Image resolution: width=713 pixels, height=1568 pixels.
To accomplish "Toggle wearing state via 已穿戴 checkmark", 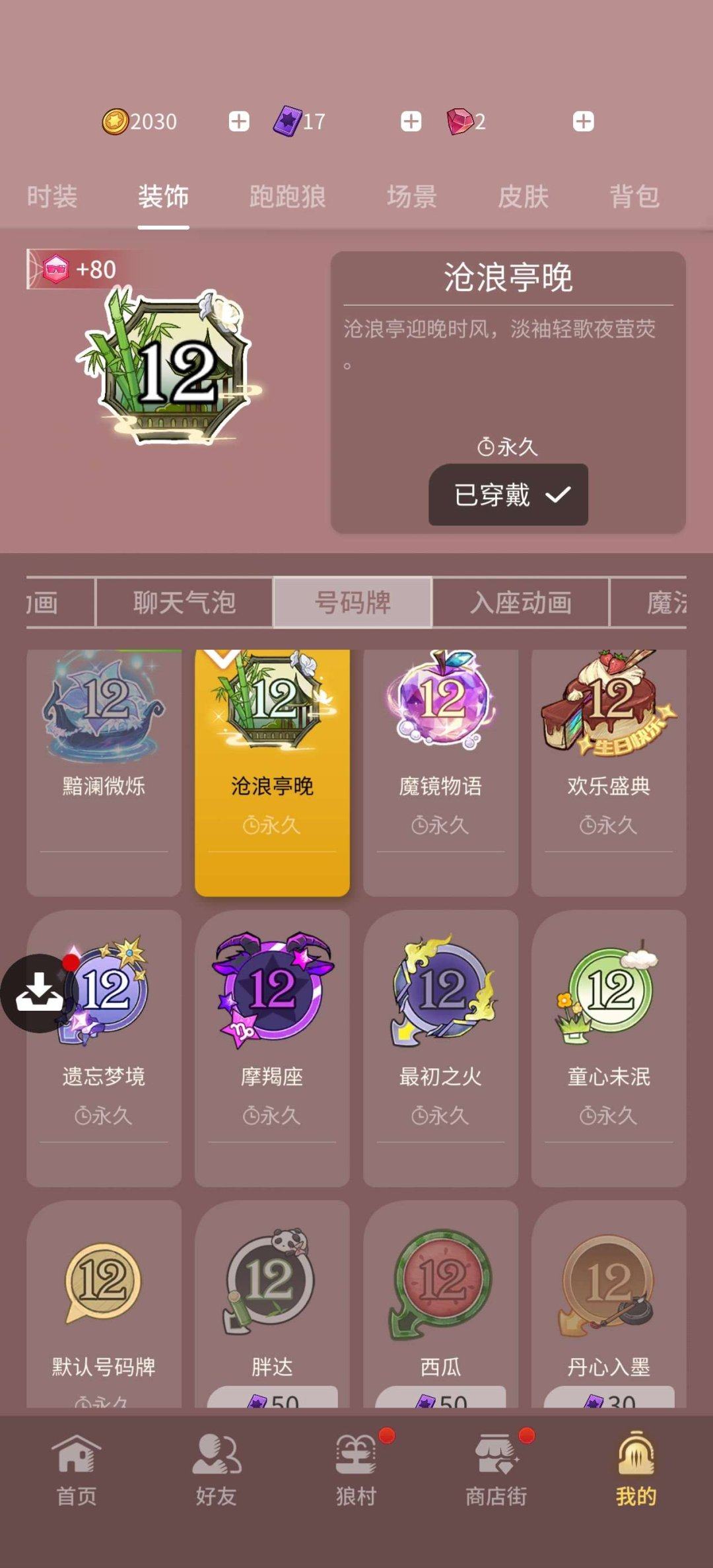I will click(x=508, y=495).
